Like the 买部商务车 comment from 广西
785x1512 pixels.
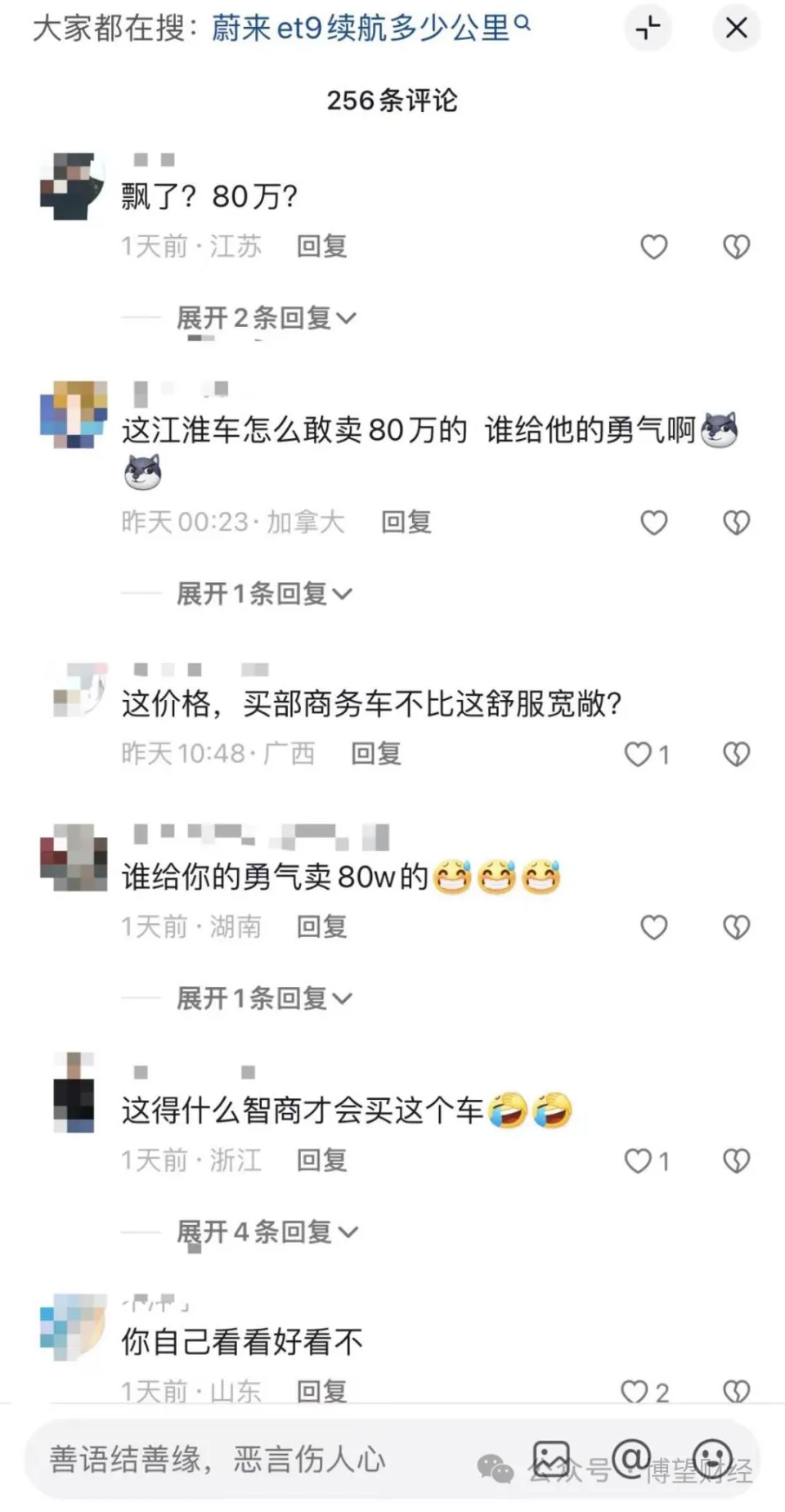click(647, 754)
